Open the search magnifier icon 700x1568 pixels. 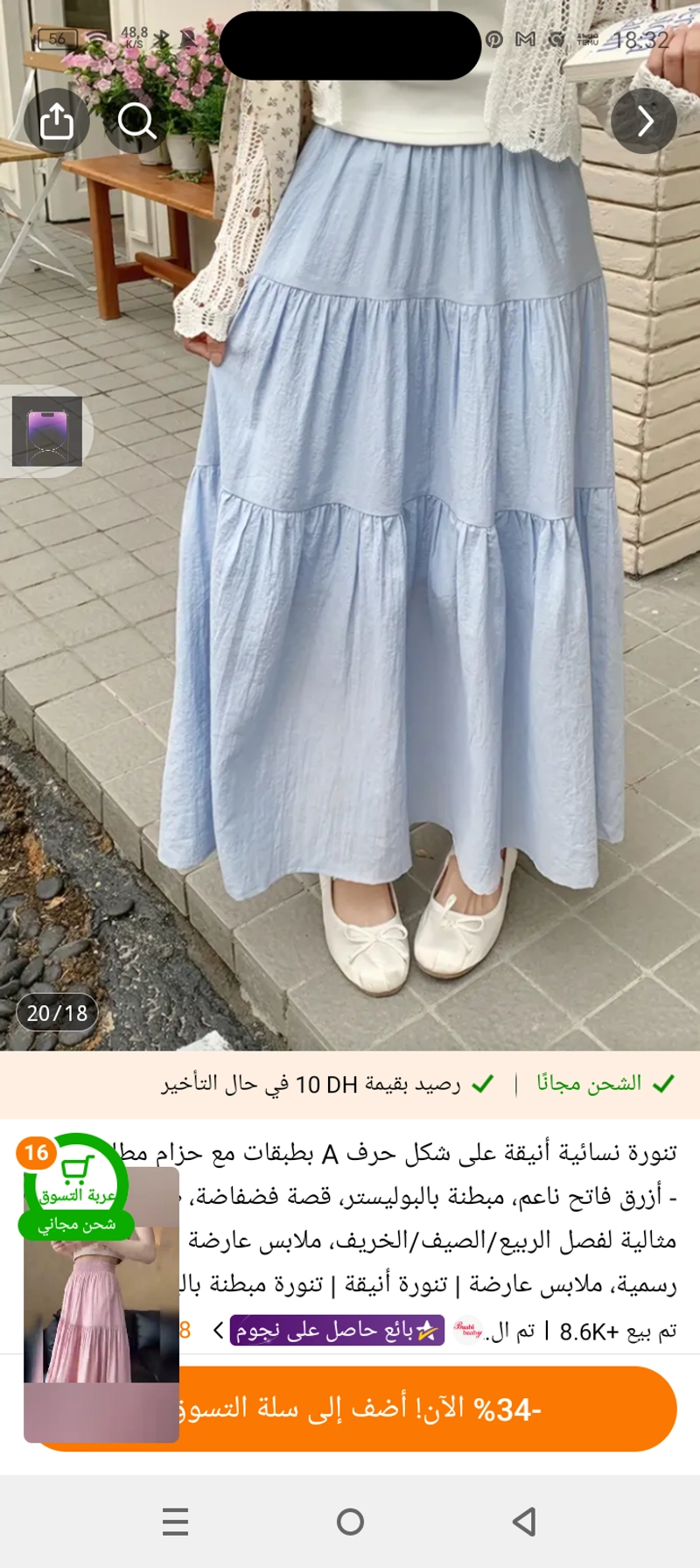point(136,121)
